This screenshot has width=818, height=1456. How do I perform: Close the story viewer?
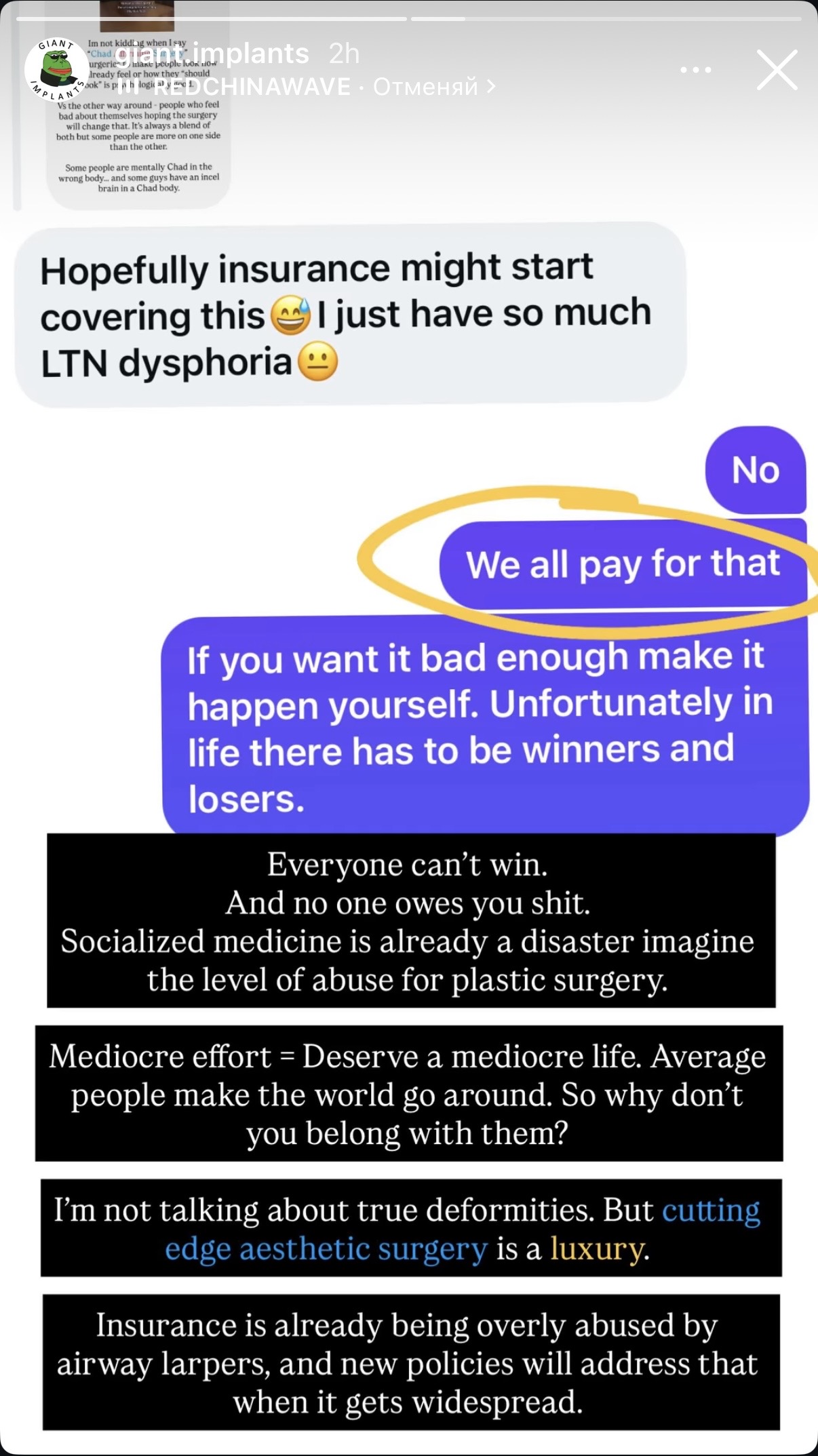tap(777, 69)
